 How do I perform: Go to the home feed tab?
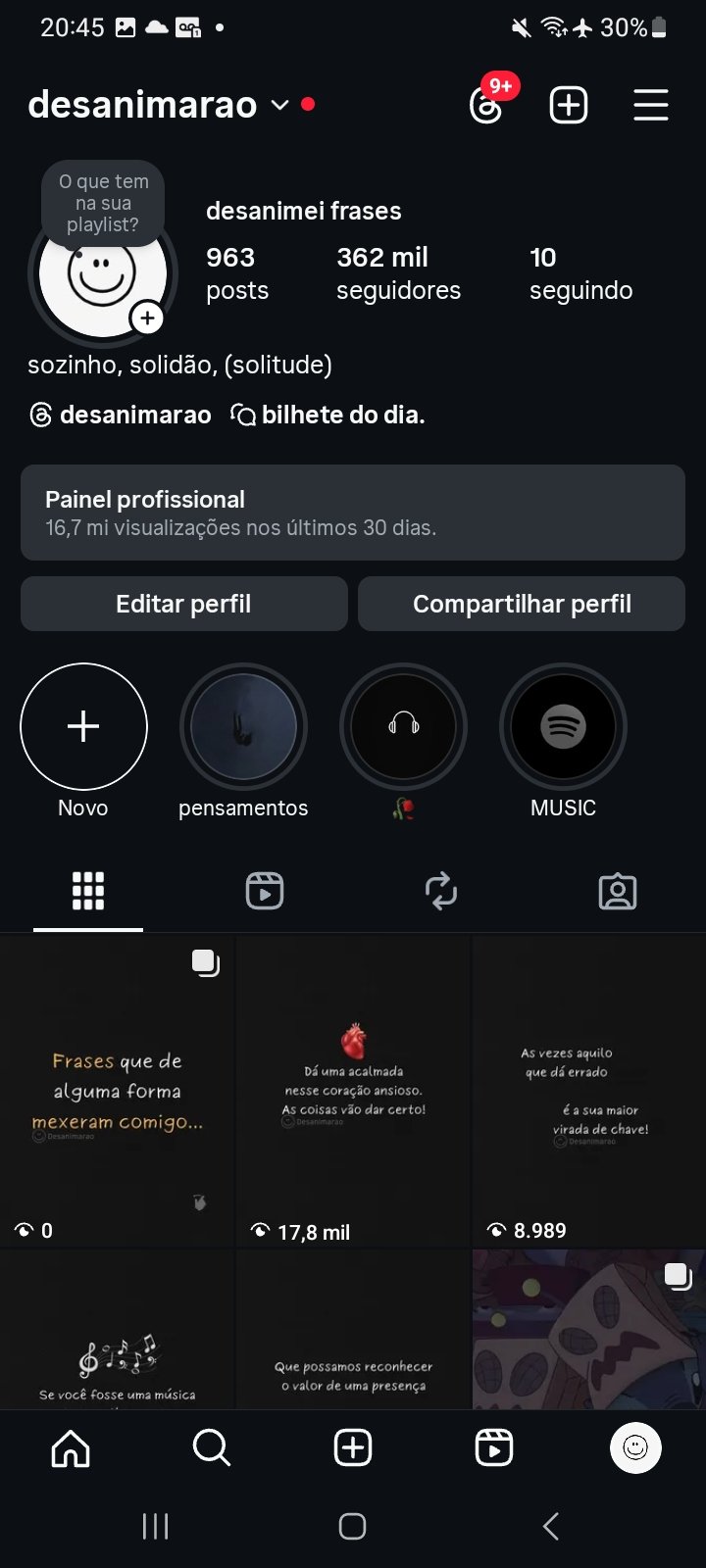click(71, 1447)
